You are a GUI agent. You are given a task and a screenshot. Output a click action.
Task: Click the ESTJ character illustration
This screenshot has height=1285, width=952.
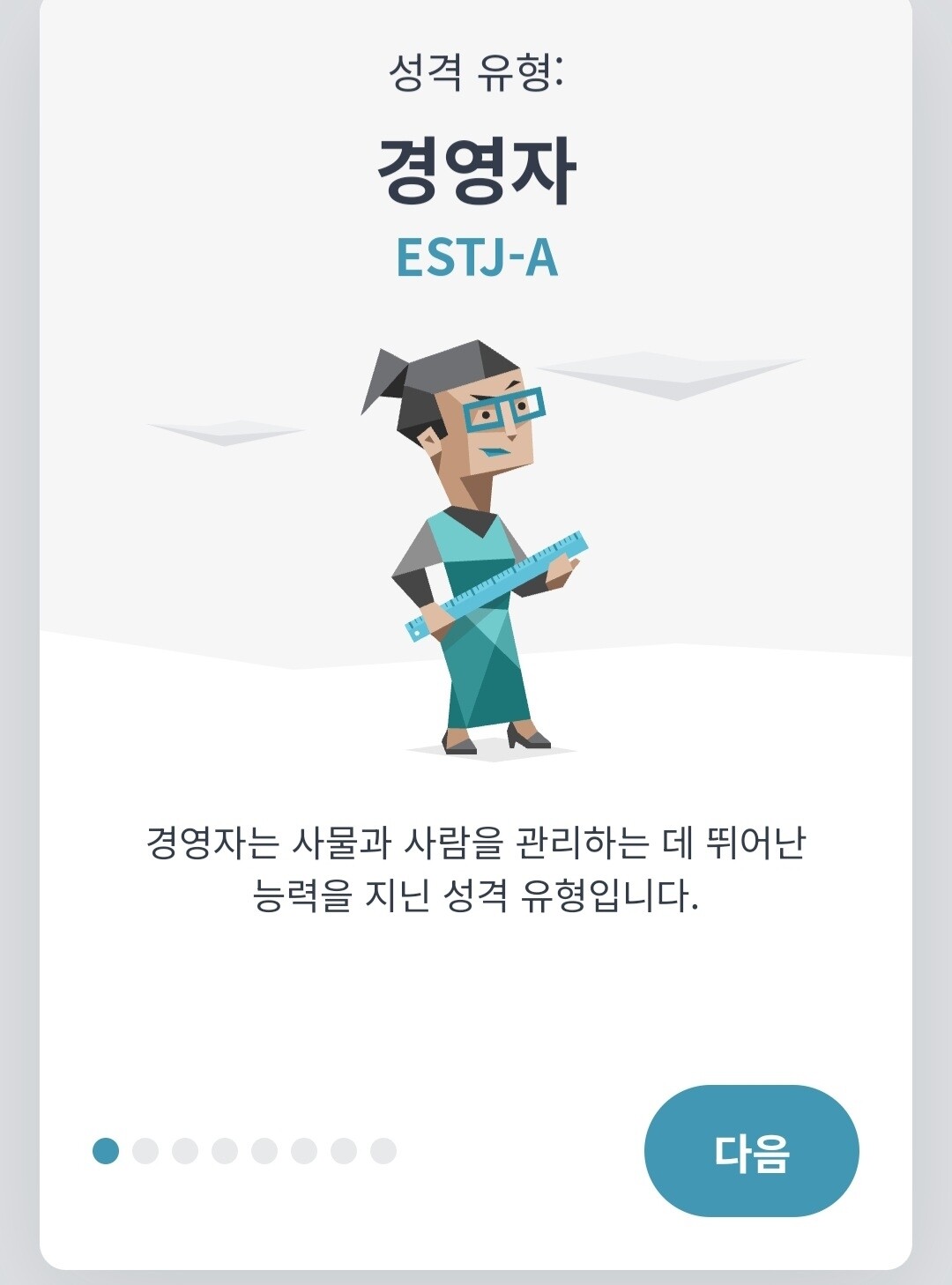point(476,546)
